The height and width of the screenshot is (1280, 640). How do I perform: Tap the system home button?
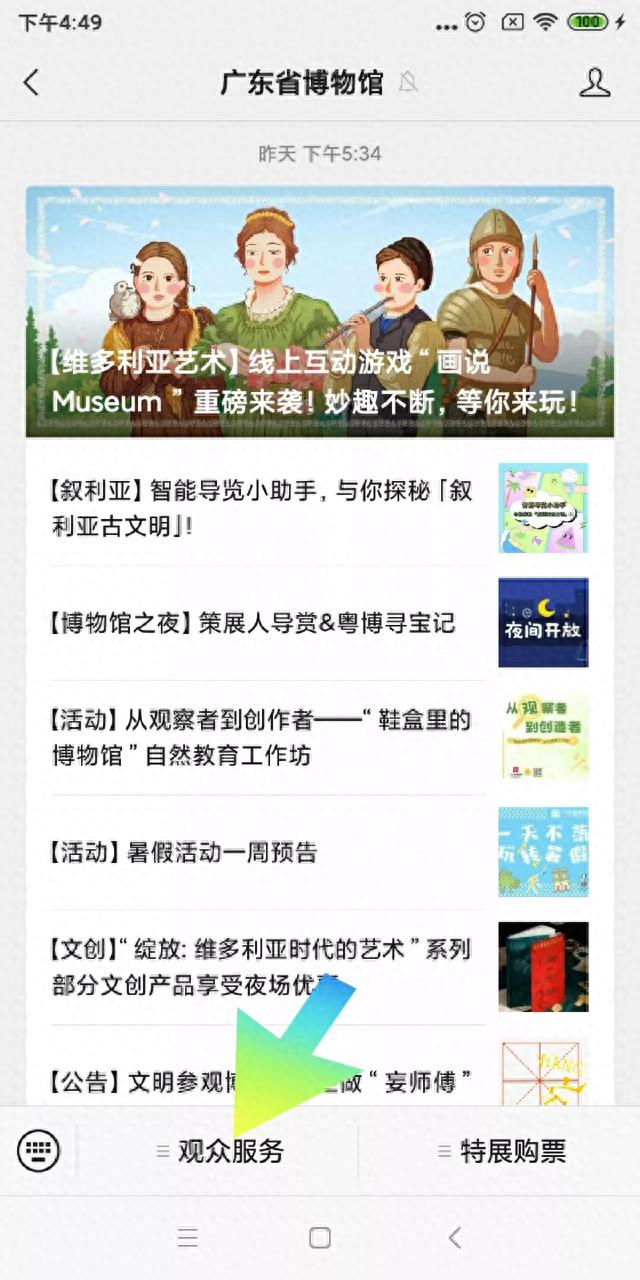tap(320, 1238)
